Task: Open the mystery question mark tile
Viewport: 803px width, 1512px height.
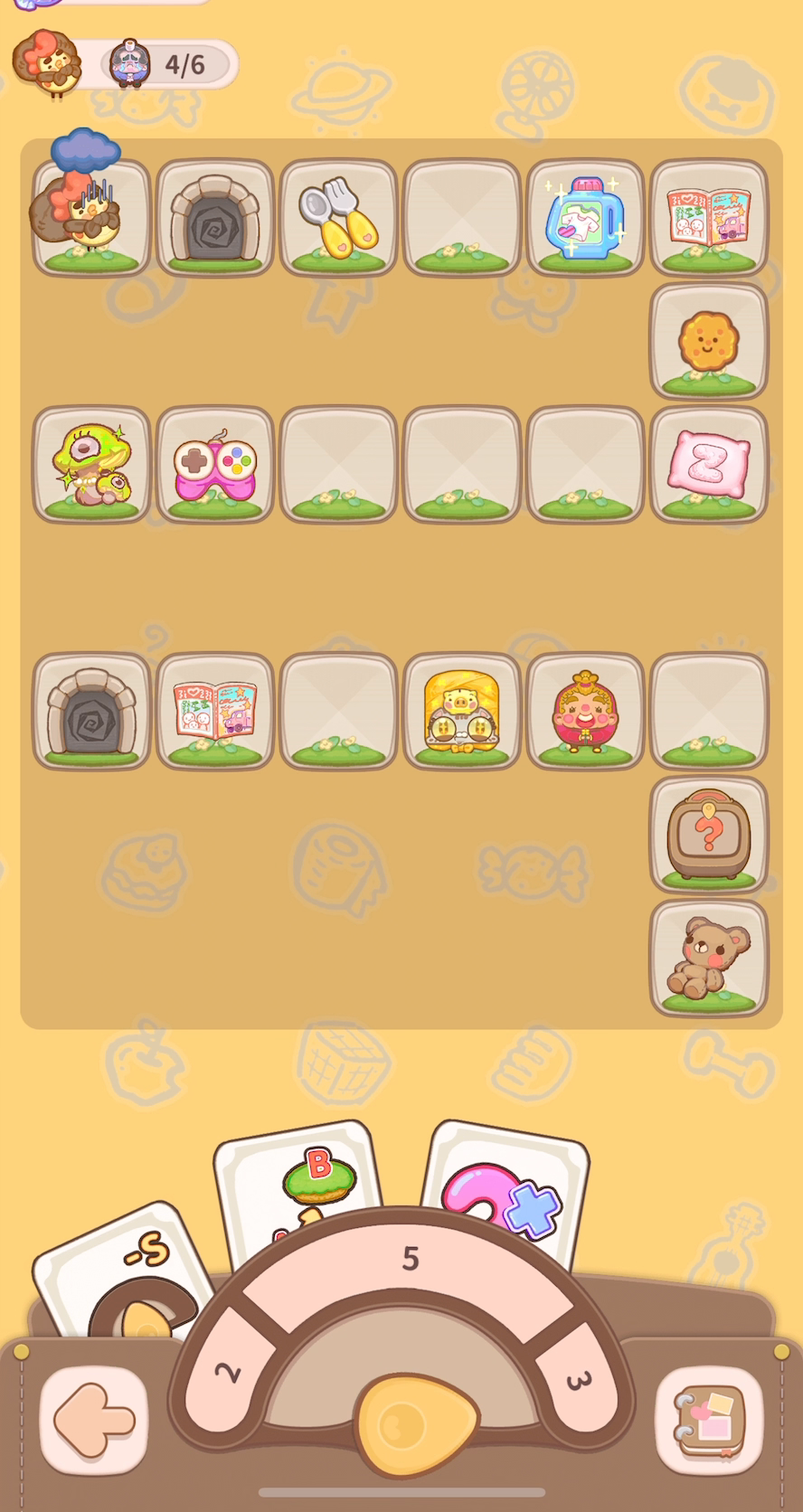Action: coord(709,835)
